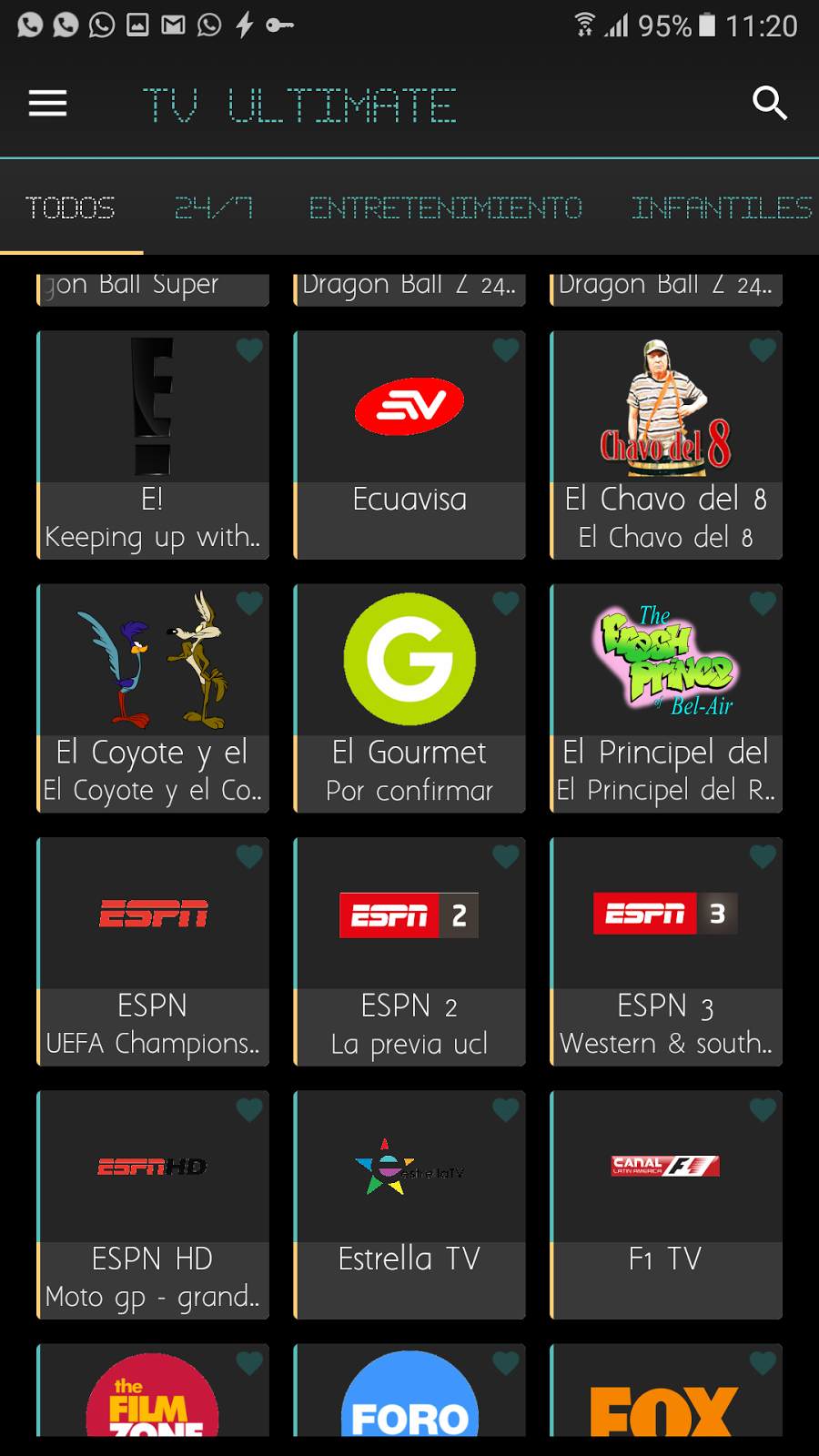Open the Foro channel tile
This screenshot has height=1456, width=819.
(409, 1397)
